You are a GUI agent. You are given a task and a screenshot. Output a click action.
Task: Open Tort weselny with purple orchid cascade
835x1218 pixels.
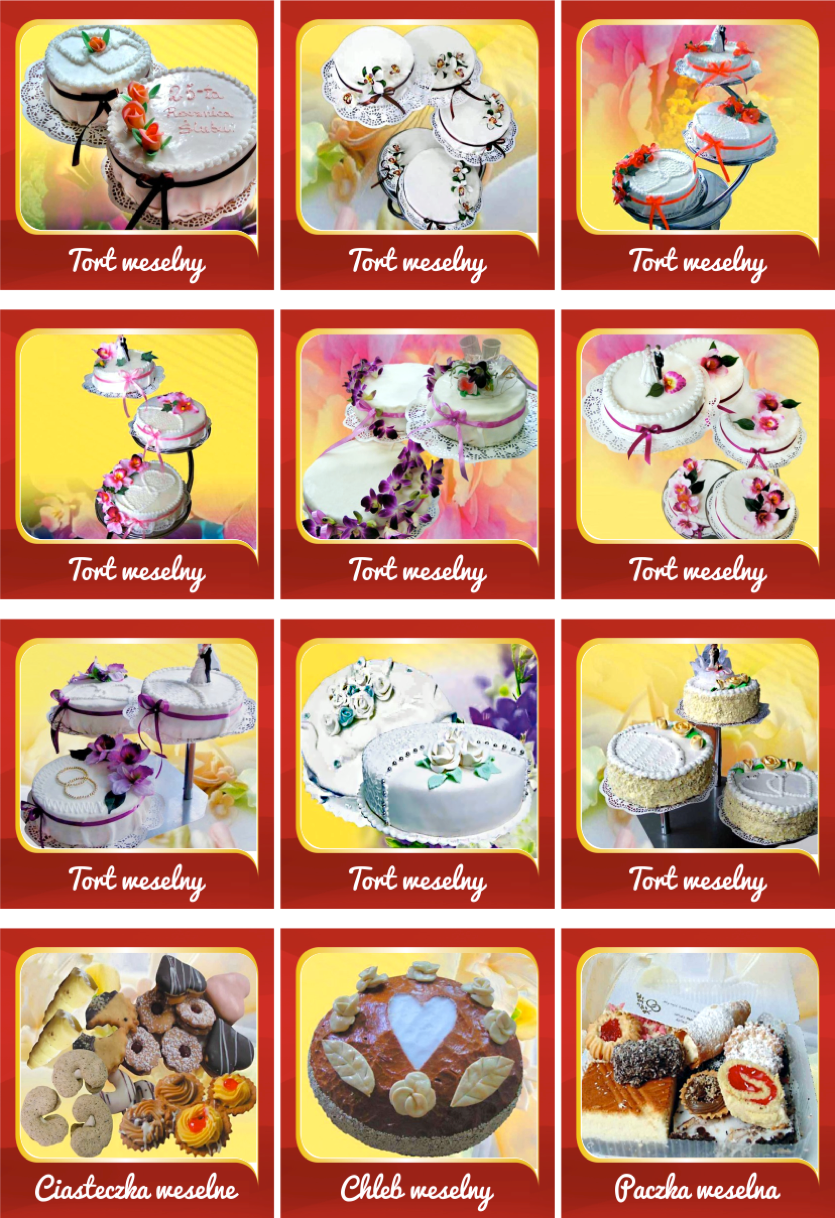pyautogui.click(x=417, y=438)
